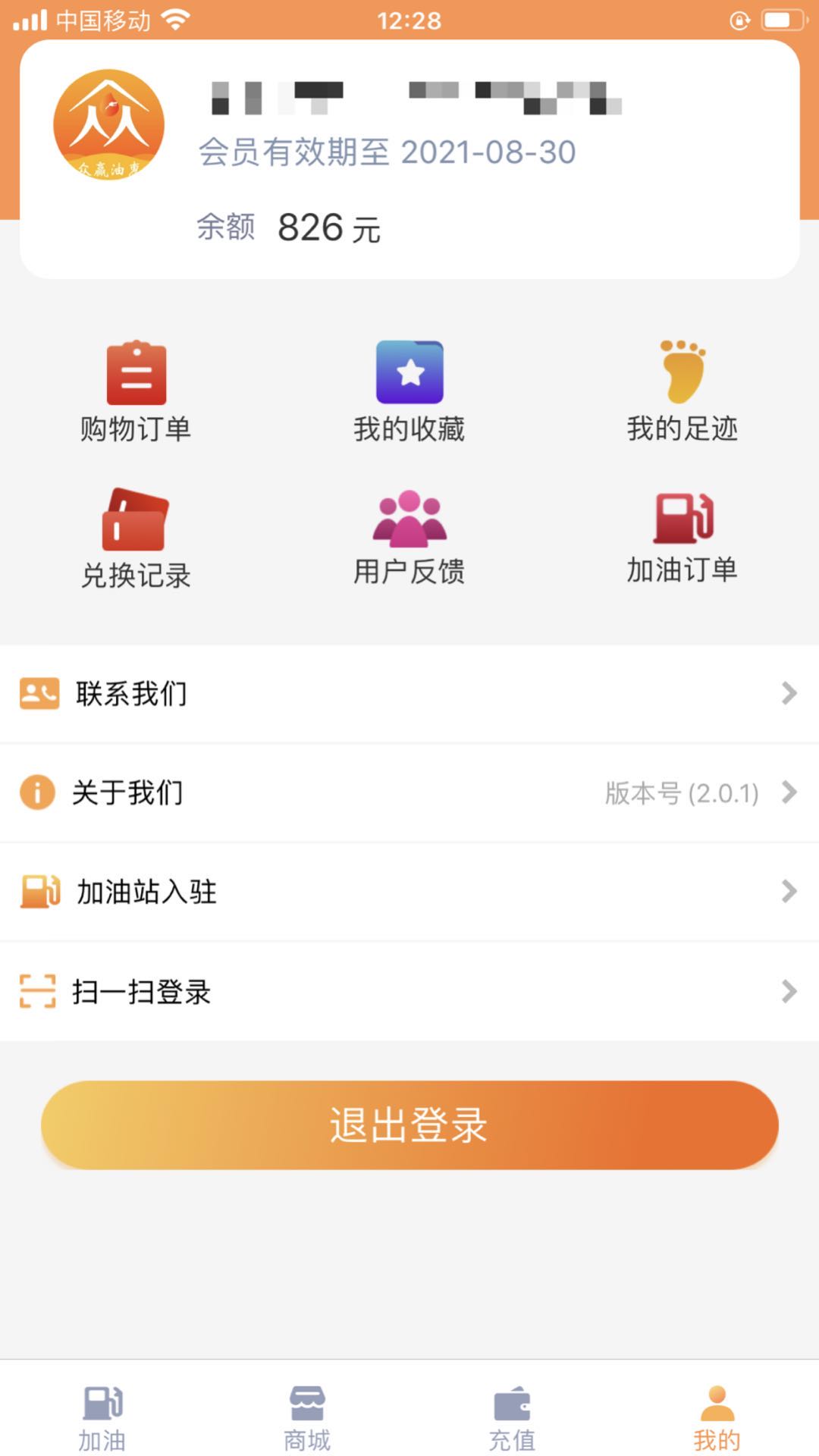Image resolution: width=819 pixels, height=1456 pixels.
Task: Tap the profile avatar
Action: (x=109, y=125)
